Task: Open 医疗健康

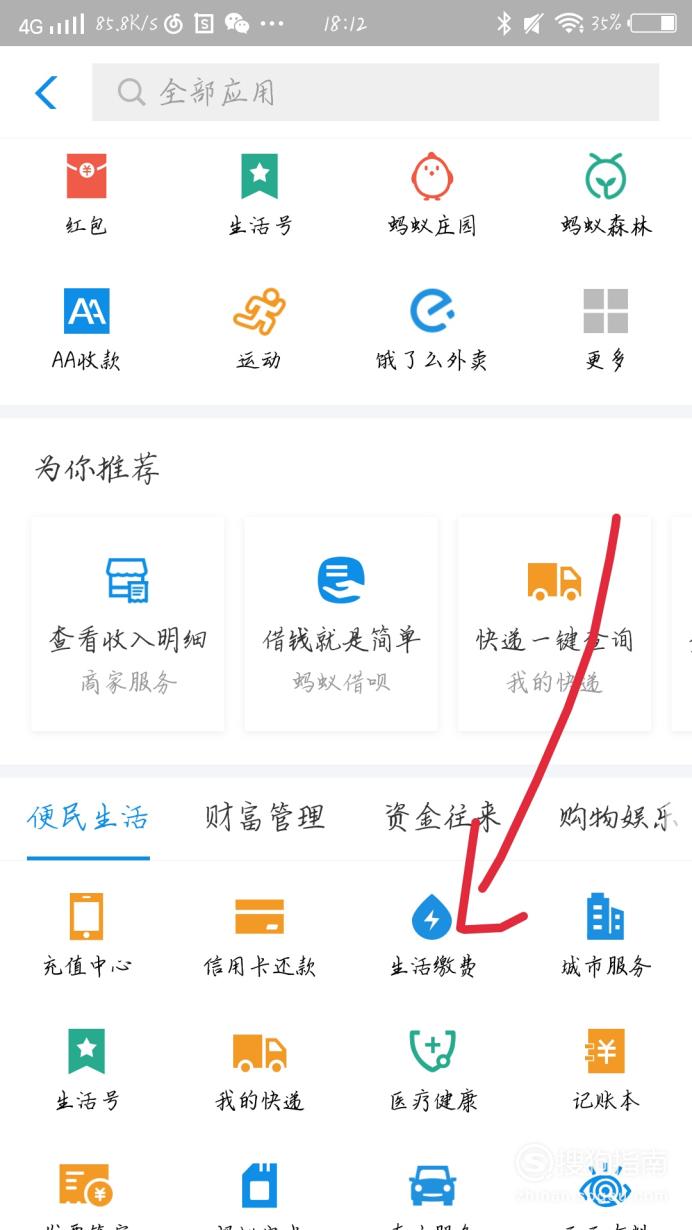Action: tap(432, 1072)
